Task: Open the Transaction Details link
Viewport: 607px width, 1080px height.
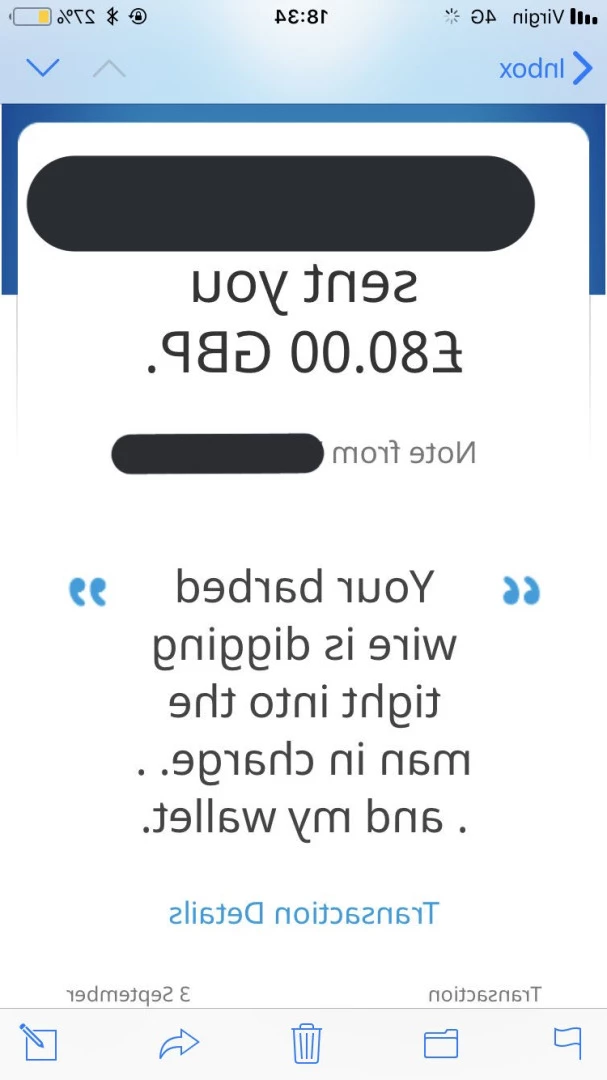Action: pos(303,913)
